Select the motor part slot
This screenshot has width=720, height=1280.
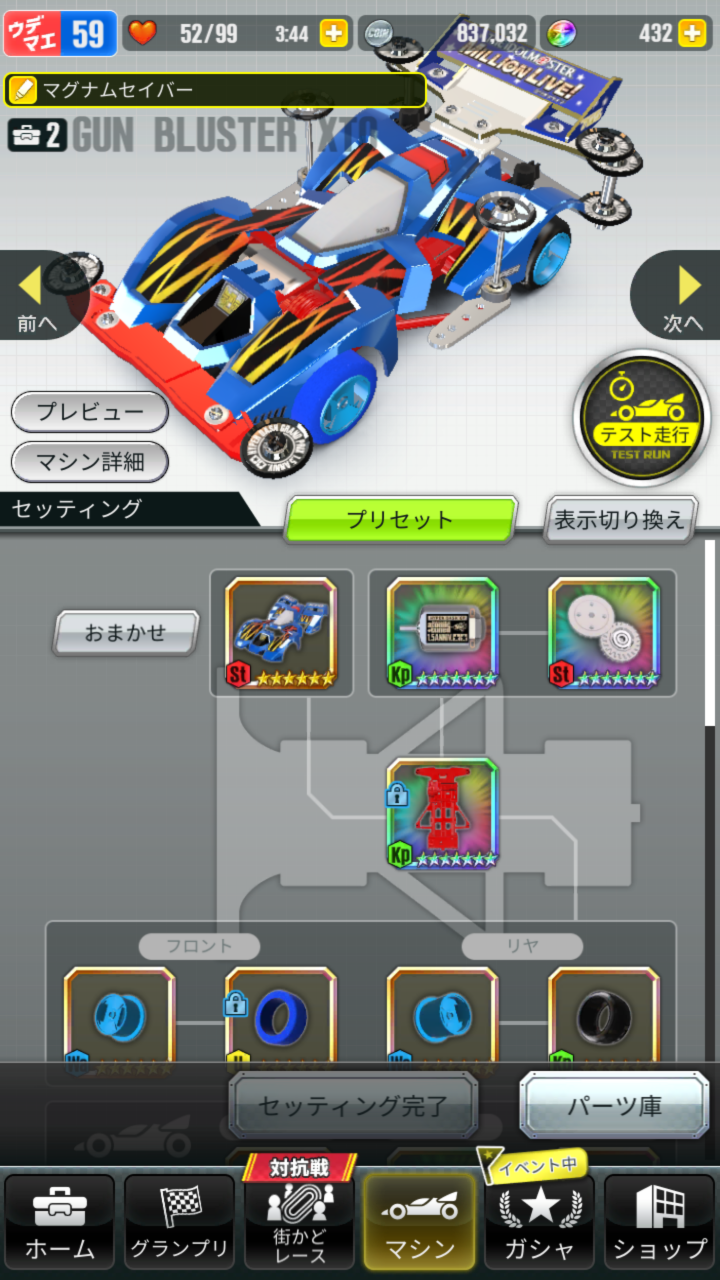443,633
